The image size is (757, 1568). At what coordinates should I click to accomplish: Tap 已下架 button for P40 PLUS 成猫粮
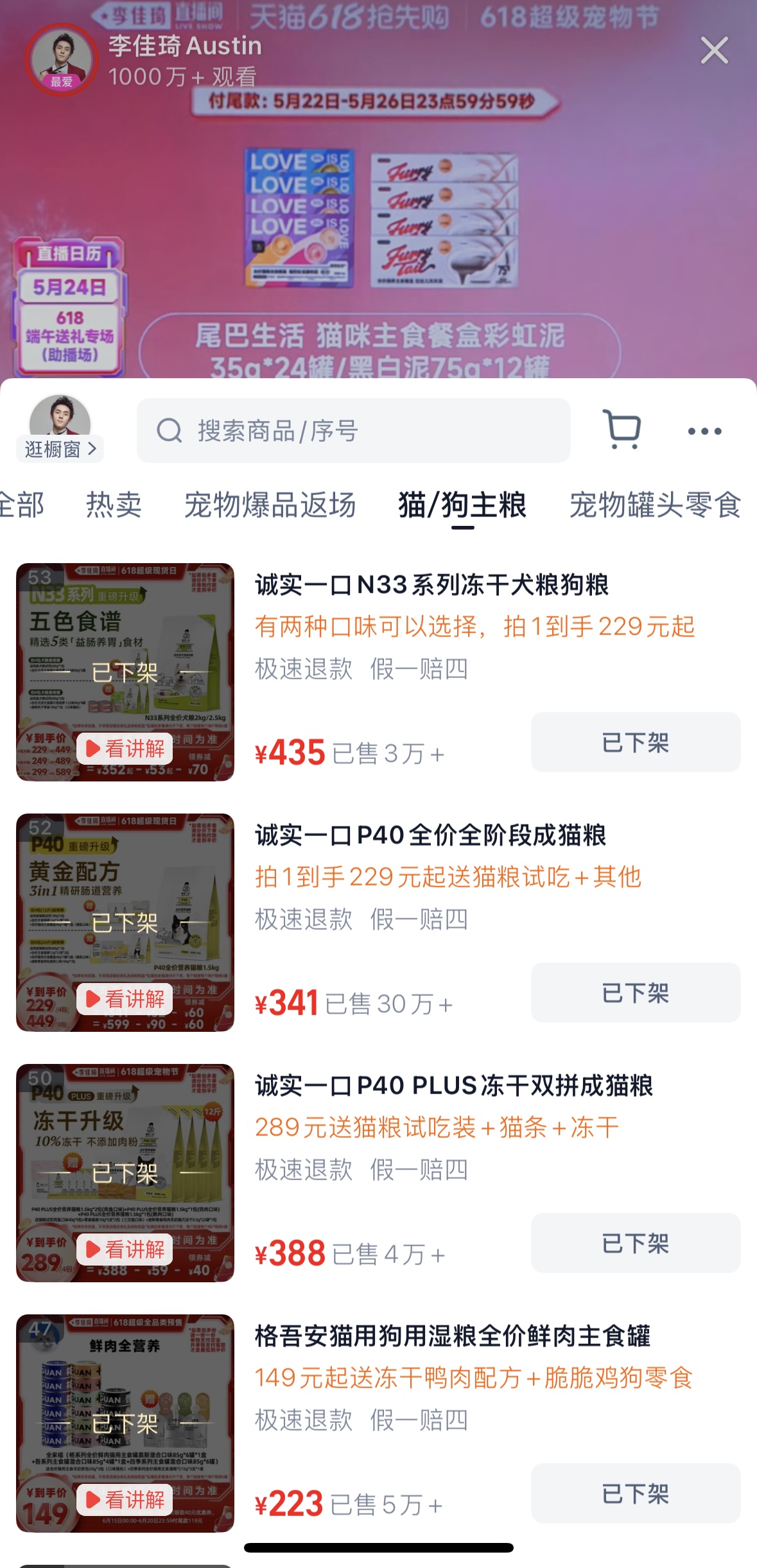point(635,1243)
